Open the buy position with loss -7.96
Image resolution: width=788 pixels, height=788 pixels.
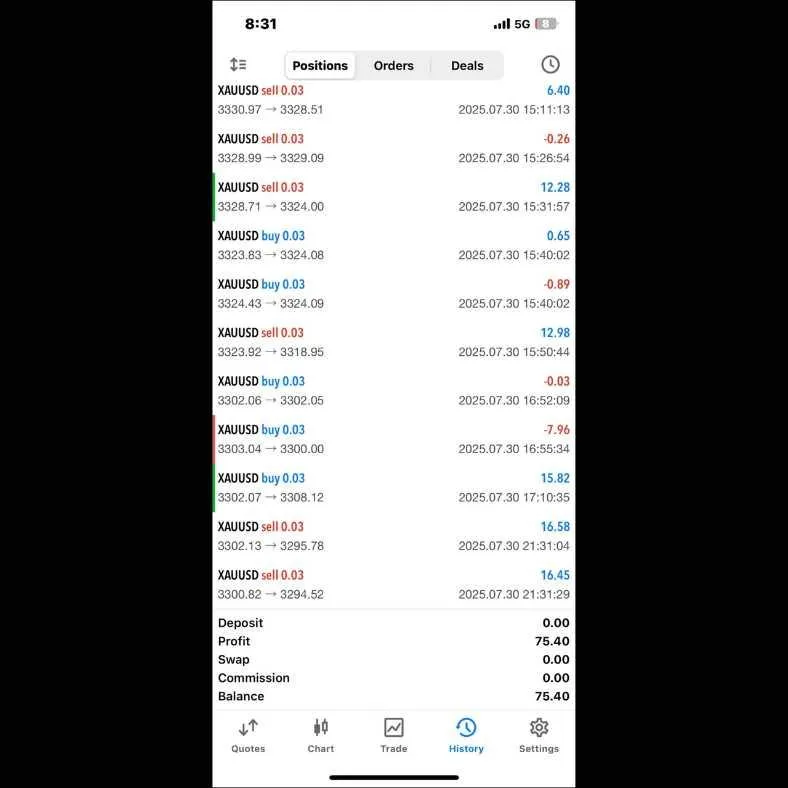[393, 439]
